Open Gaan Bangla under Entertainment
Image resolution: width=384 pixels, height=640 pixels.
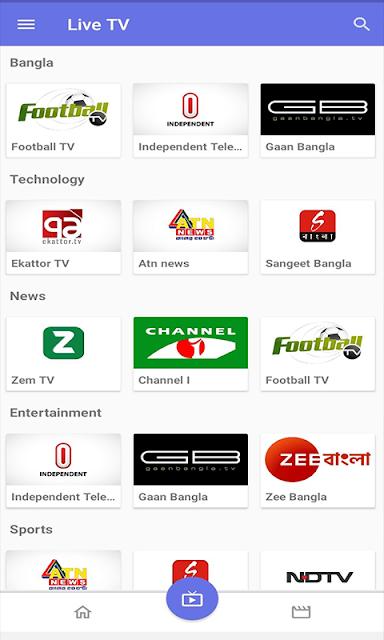pyautogui.click(x=191, y=471)
